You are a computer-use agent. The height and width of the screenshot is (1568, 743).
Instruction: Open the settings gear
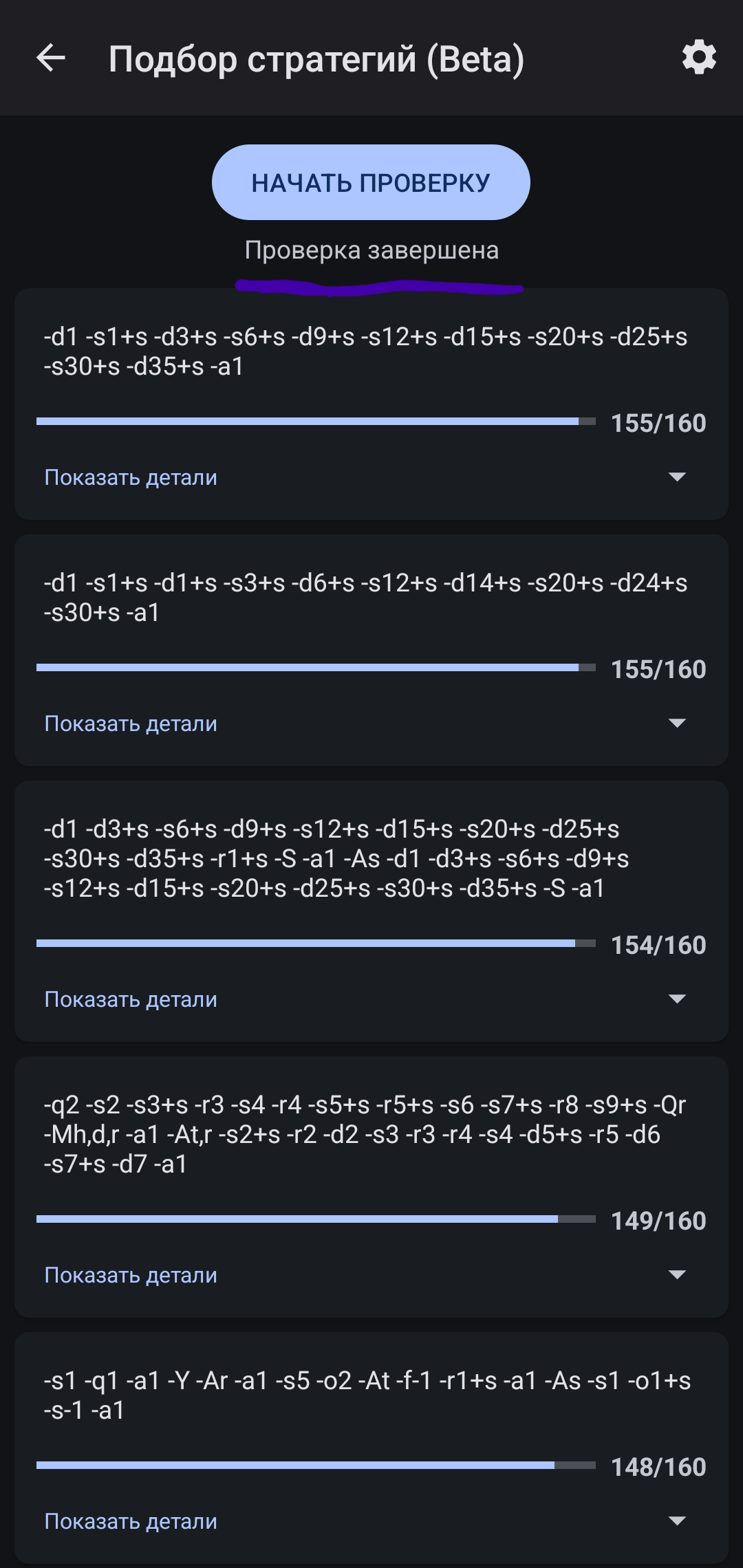(x=699, y=57)
